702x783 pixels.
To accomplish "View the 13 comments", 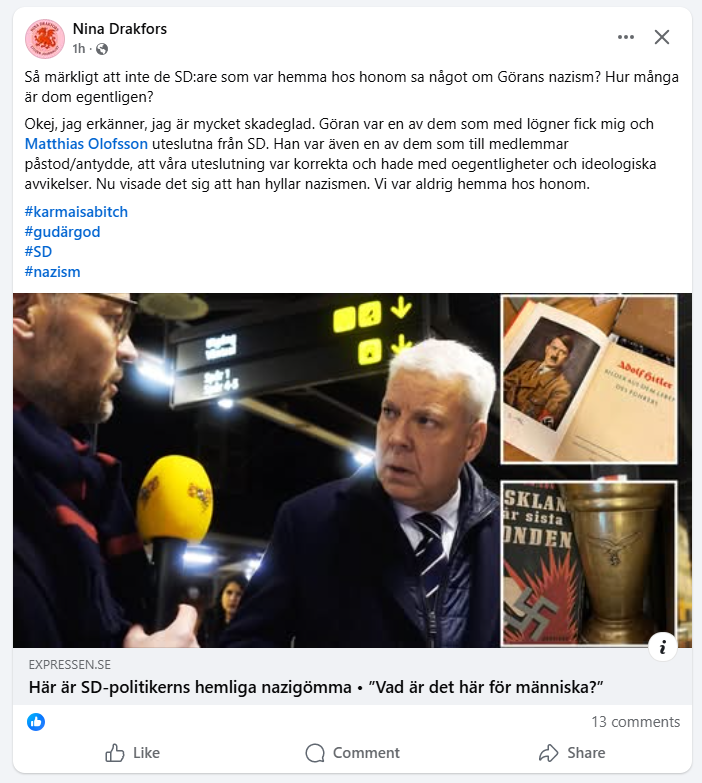I will click(x=635, y=722).
